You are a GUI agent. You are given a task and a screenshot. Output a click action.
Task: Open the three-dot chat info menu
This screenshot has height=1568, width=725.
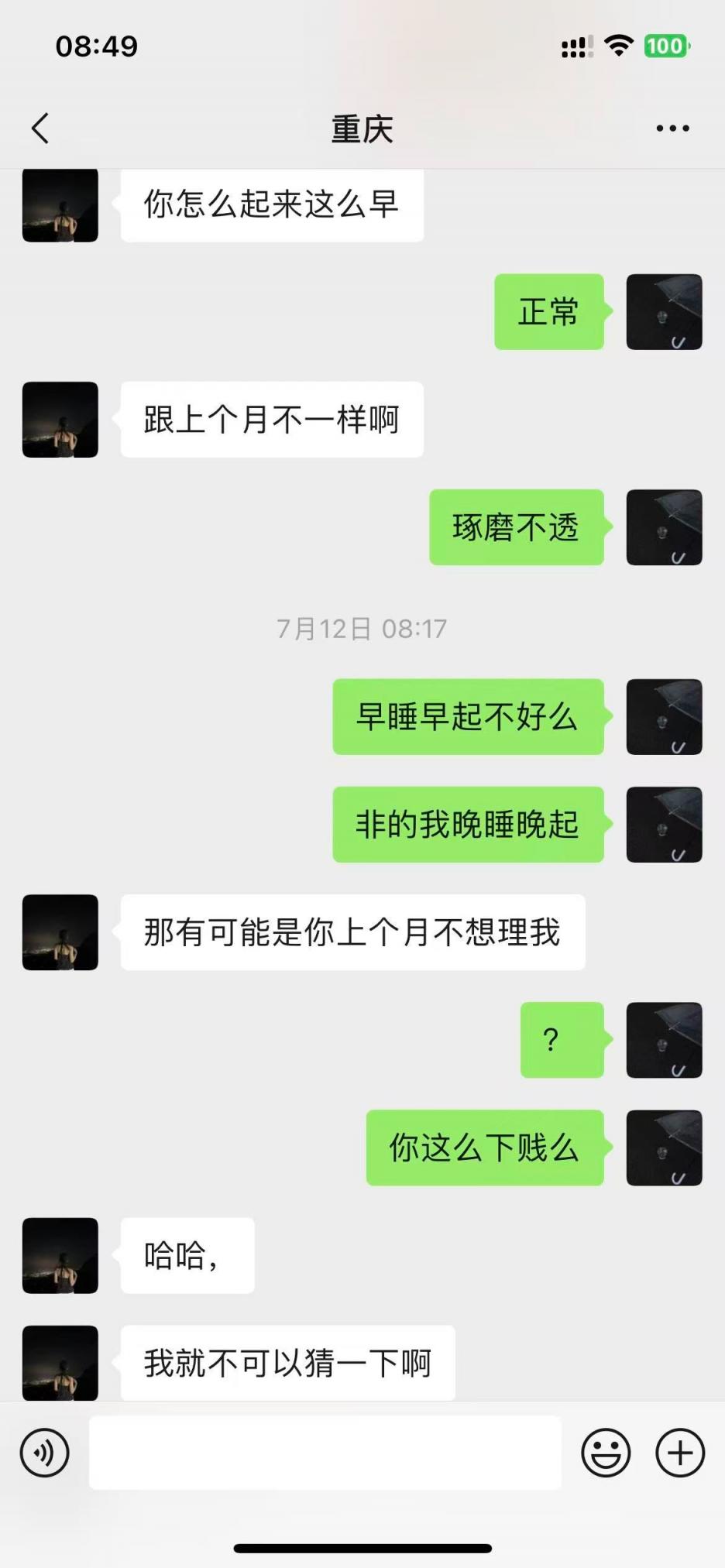(x=672, y=129)
